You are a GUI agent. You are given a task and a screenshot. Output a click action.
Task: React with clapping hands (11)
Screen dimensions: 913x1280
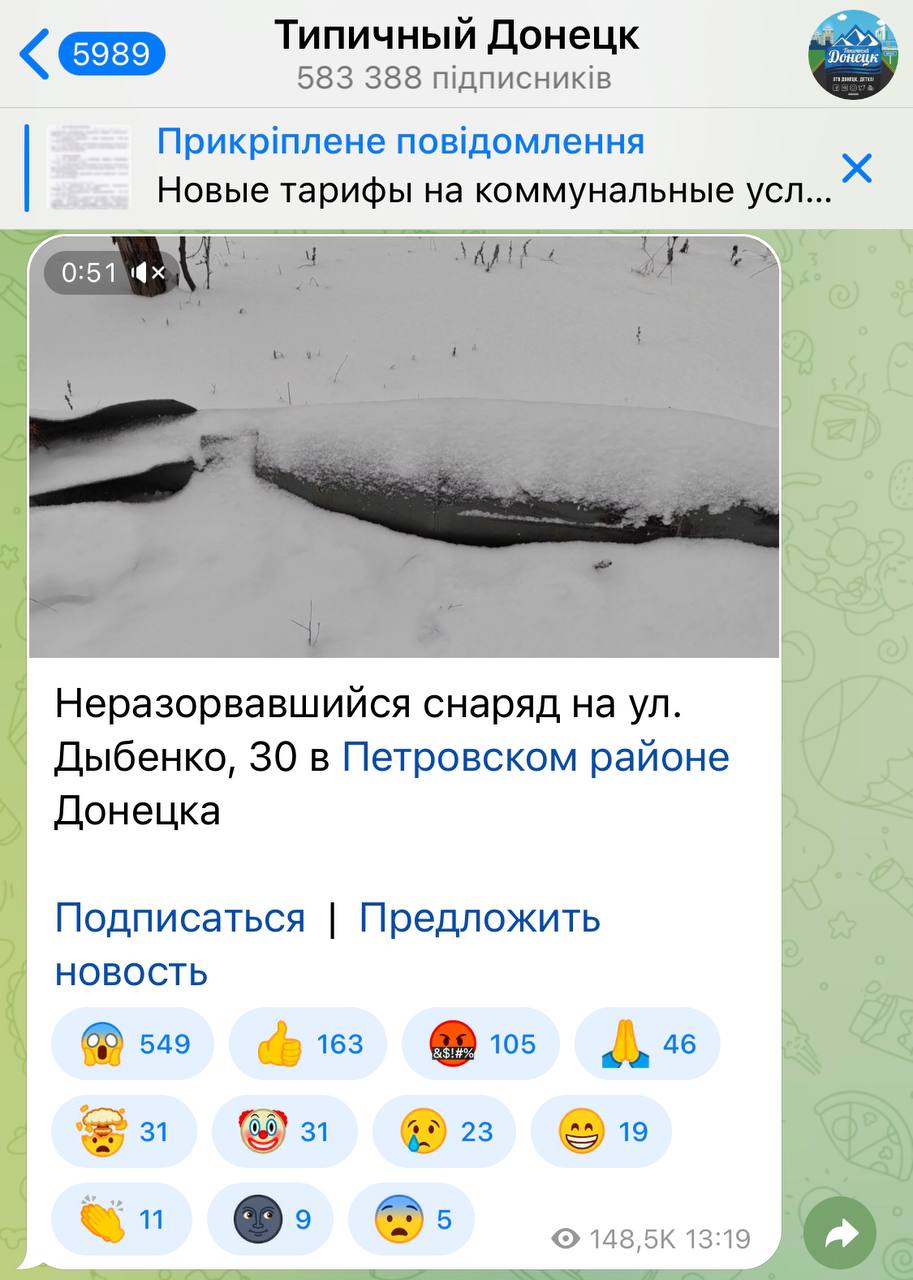coord(121,1220)
